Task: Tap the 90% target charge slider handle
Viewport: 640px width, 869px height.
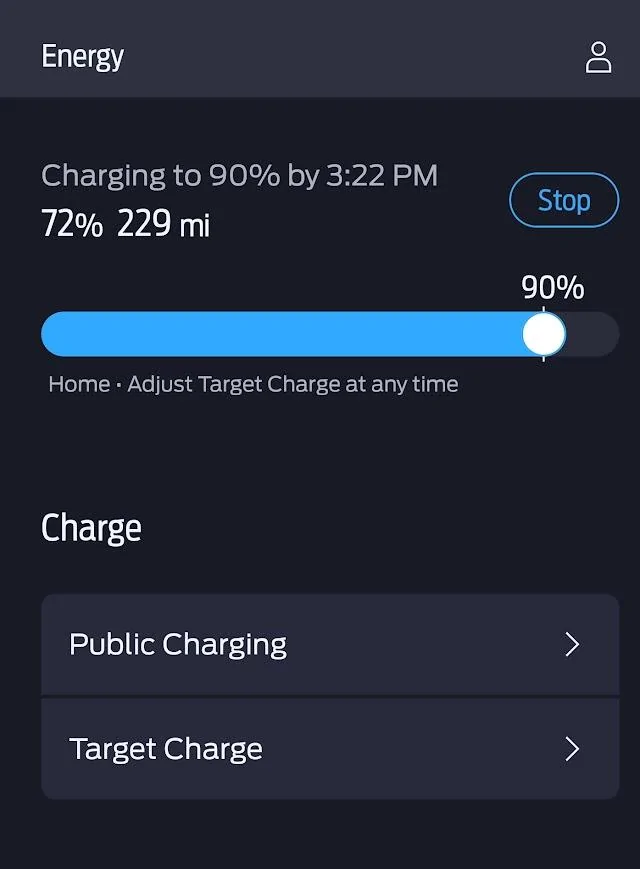Action: click(544, 334)
